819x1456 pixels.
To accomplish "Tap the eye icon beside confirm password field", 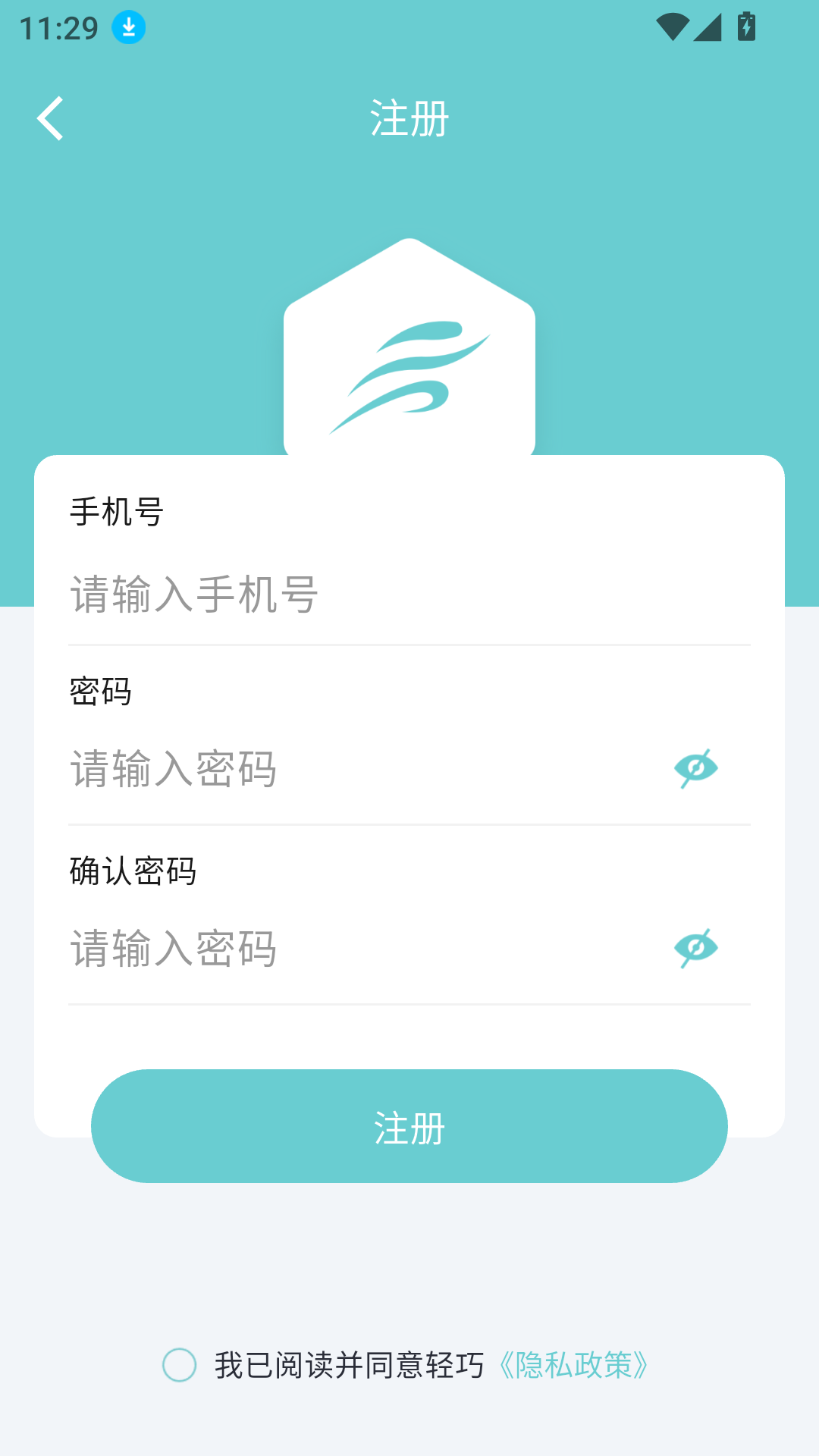I will [695, 947].
